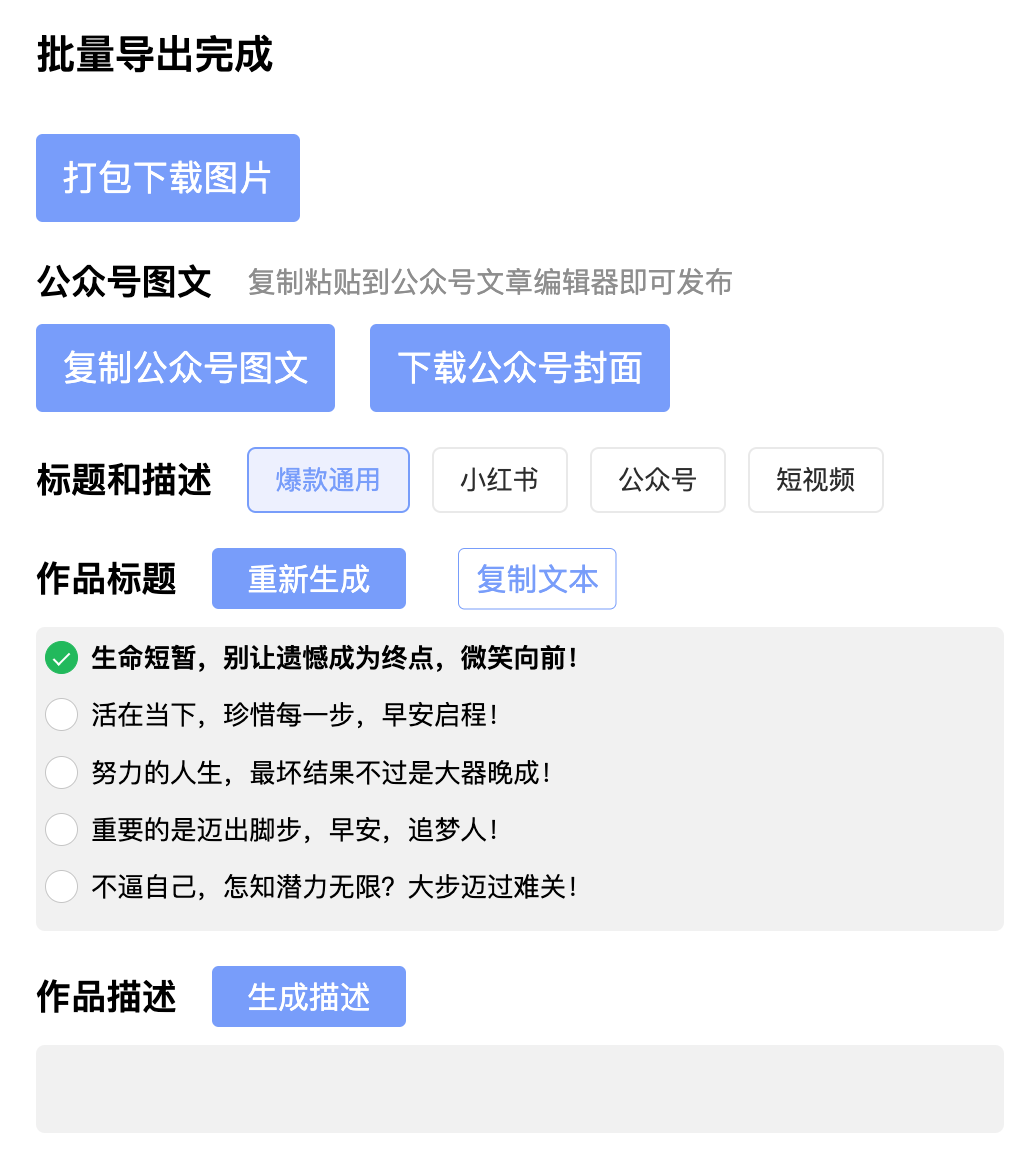Click the currently selected title text
1036x1168 pixels.
[x=335, y=658]
